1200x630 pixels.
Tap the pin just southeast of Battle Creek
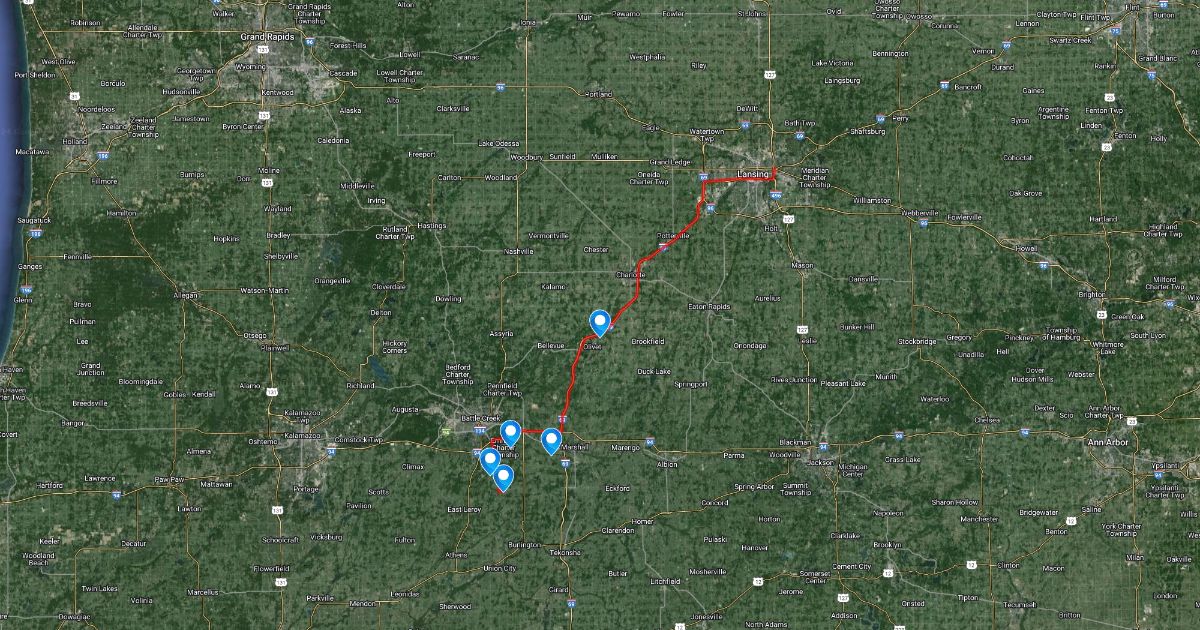511,432
